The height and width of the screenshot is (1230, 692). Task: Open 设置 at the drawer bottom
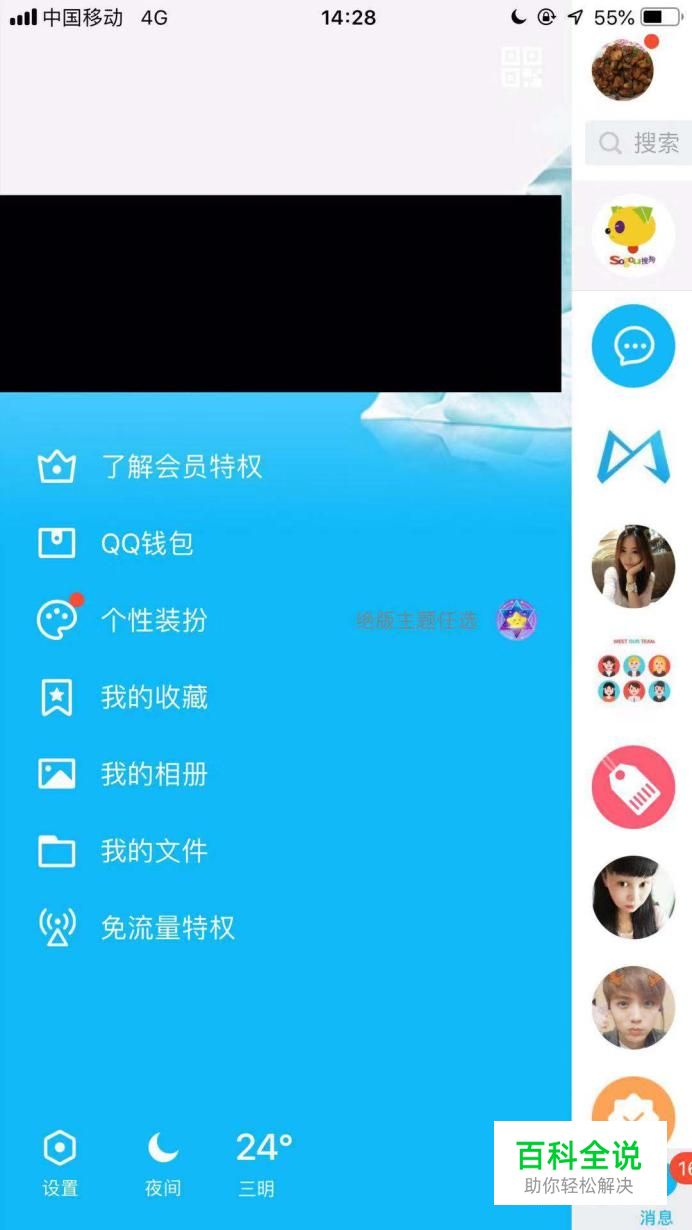point(60,1163)
